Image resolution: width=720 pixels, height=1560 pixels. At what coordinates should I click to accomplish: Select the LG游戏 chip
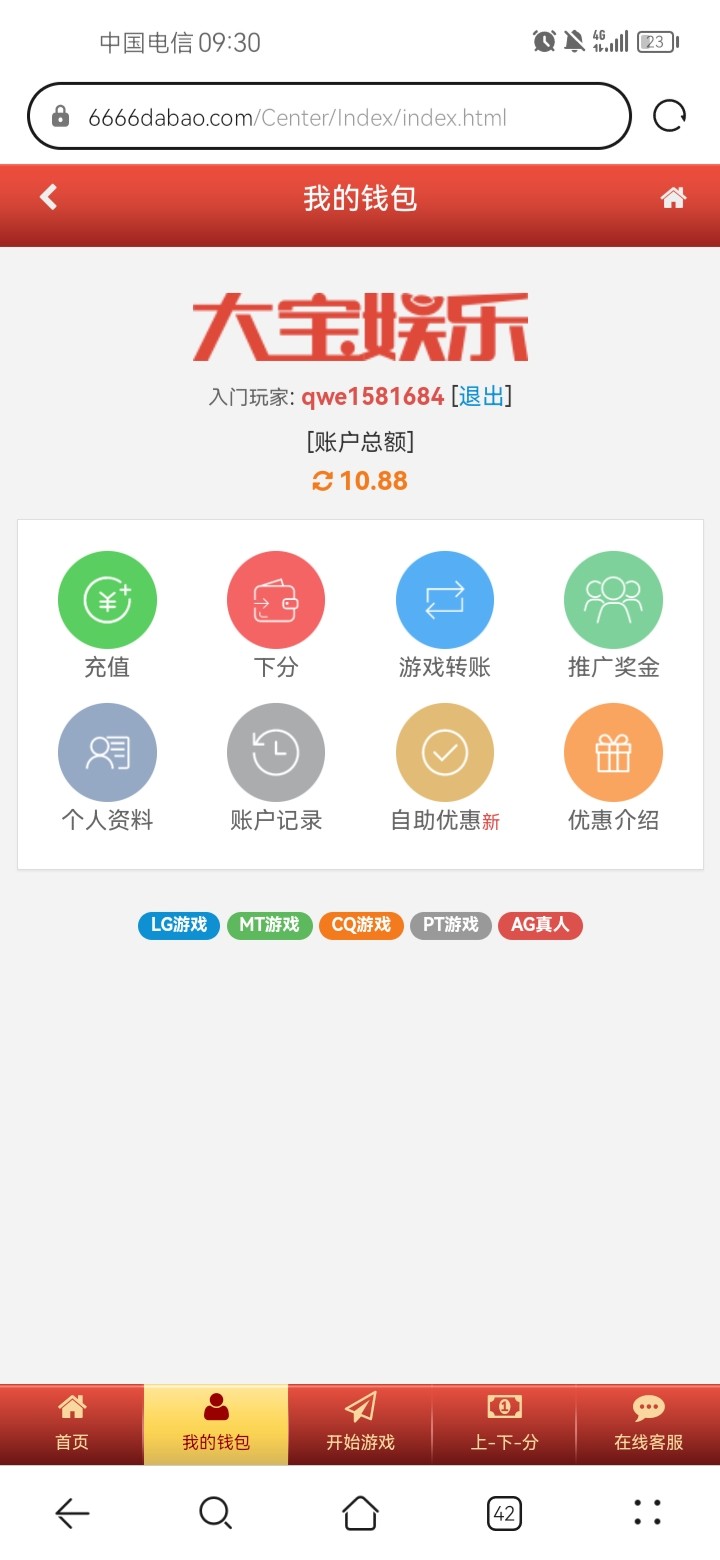(179, 925)
